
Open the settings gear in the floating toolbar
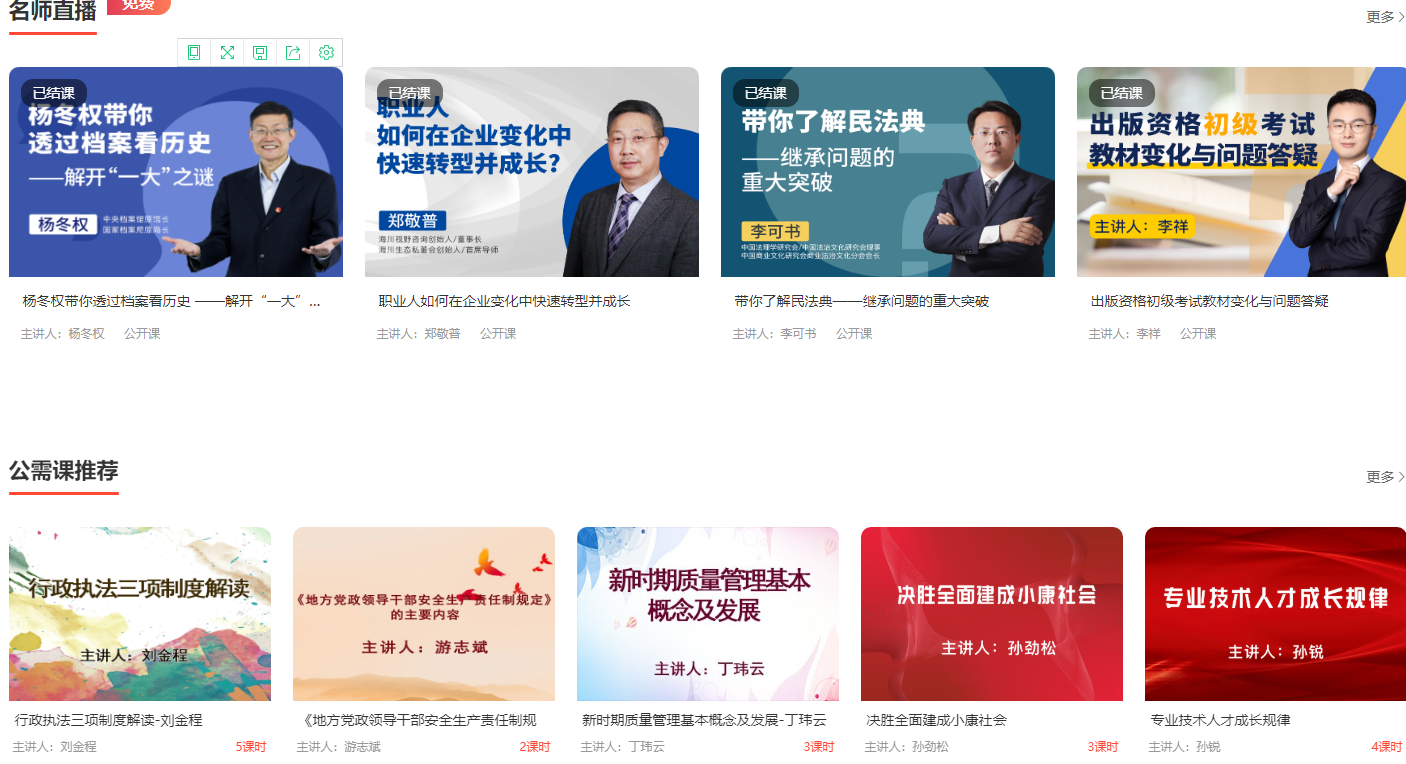(326, 53)
